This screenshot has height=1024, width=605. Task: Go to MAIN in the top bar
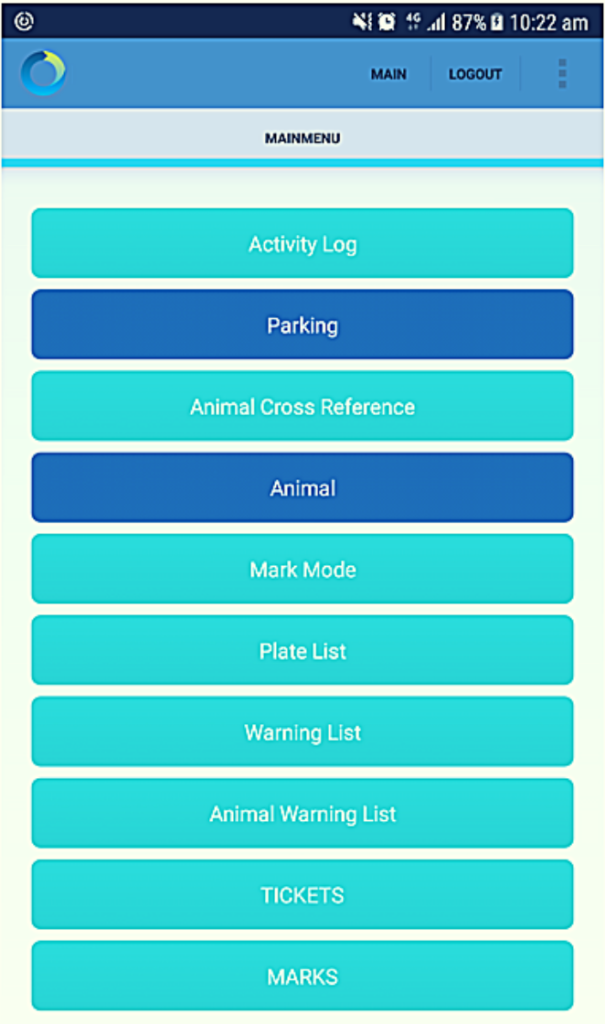click(x=389, y=74)
